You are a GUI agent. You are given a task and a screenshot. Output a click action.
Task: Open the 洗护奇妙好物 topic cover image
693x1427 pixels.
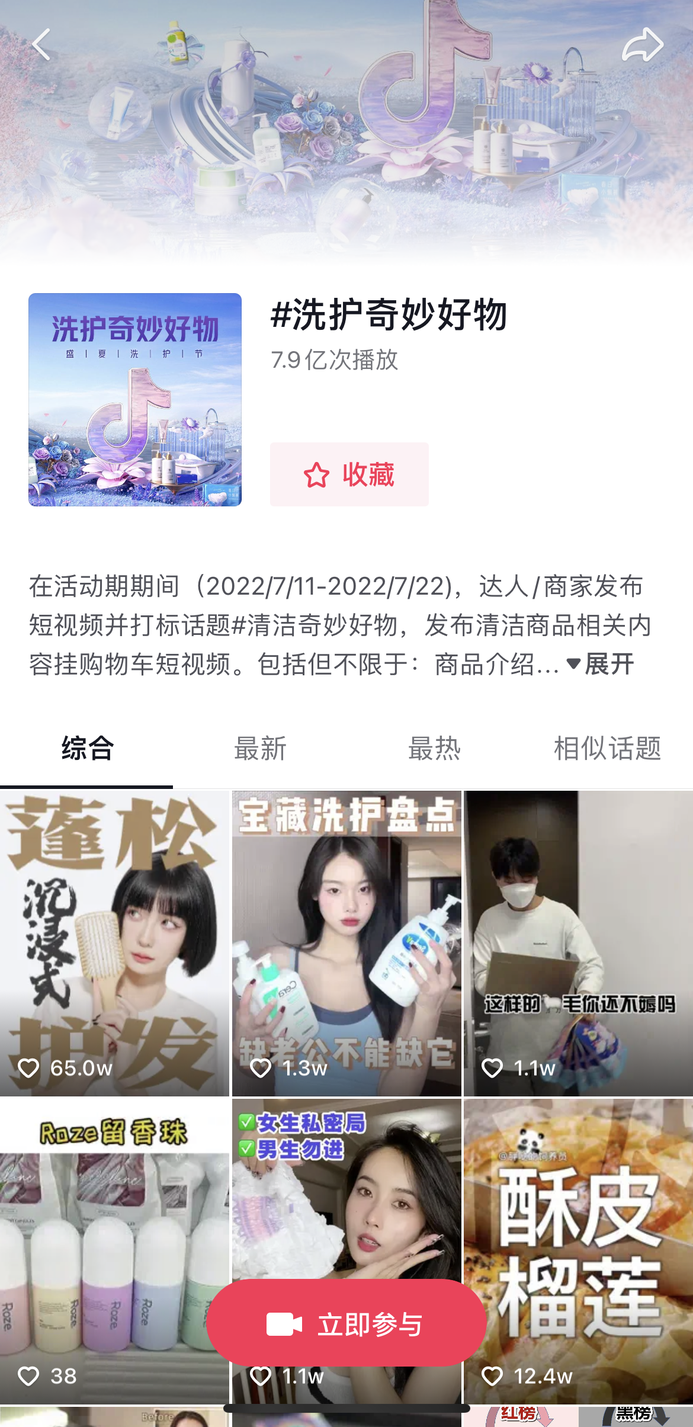click(135, 399)
